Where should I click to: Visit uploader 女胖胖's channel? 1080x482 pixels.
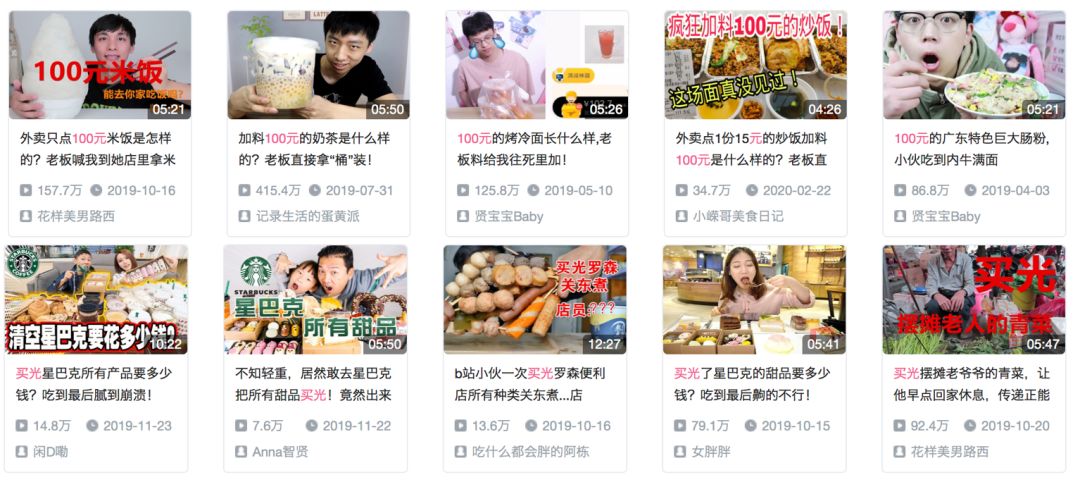tap(711, 451)
